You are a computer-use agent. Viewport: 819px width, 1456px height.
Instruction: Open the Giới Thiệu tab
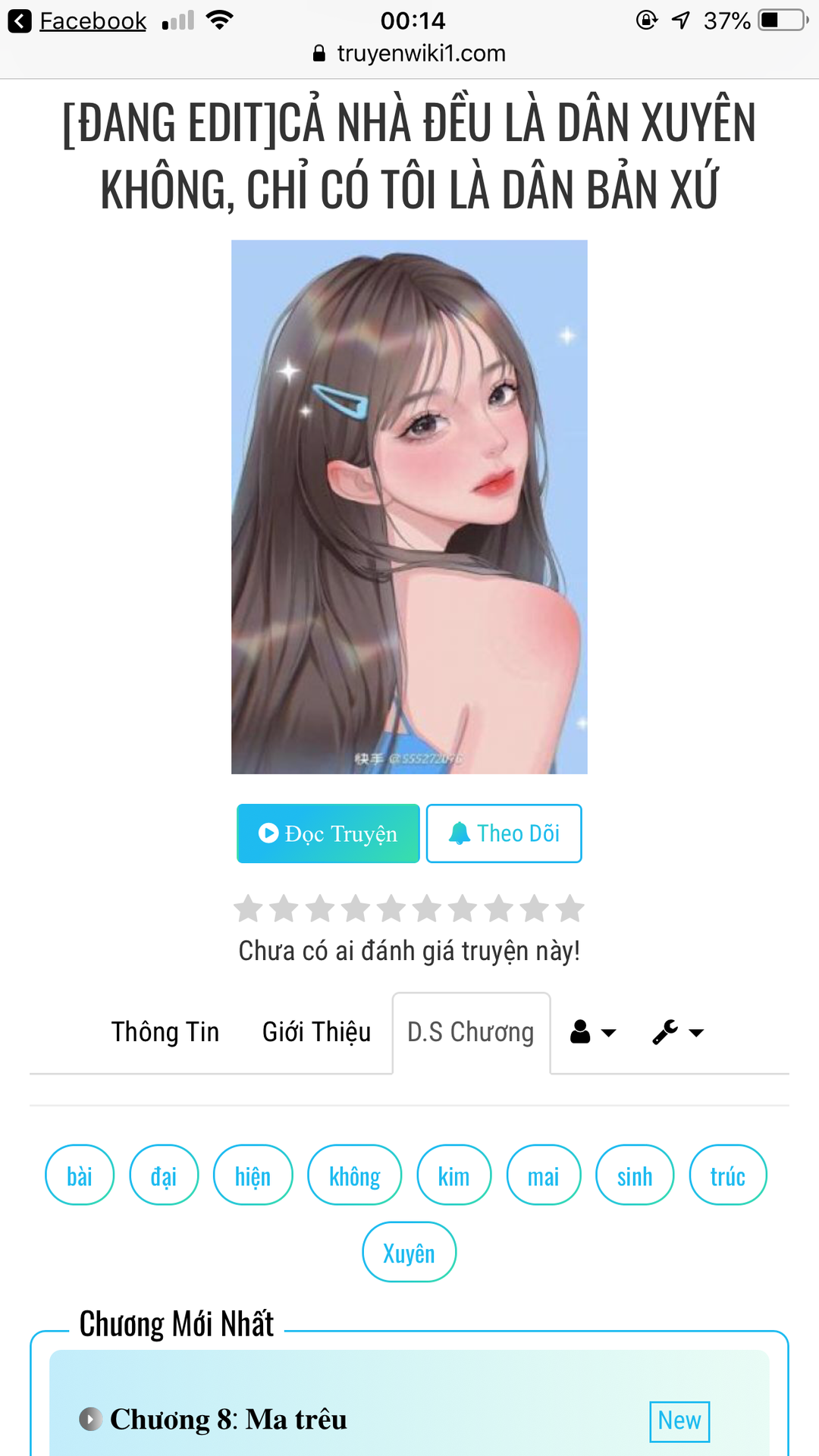coord(316,1032)
